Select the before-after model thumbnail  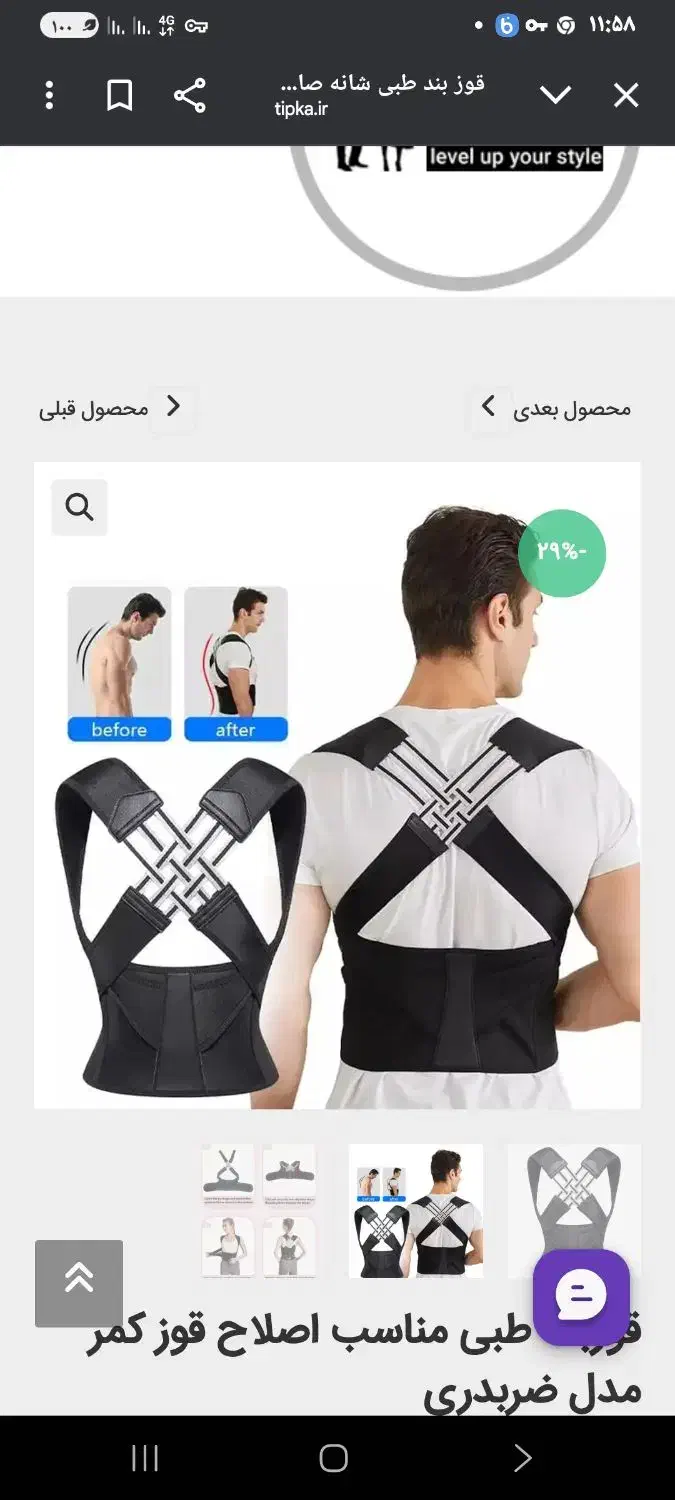416,1211
